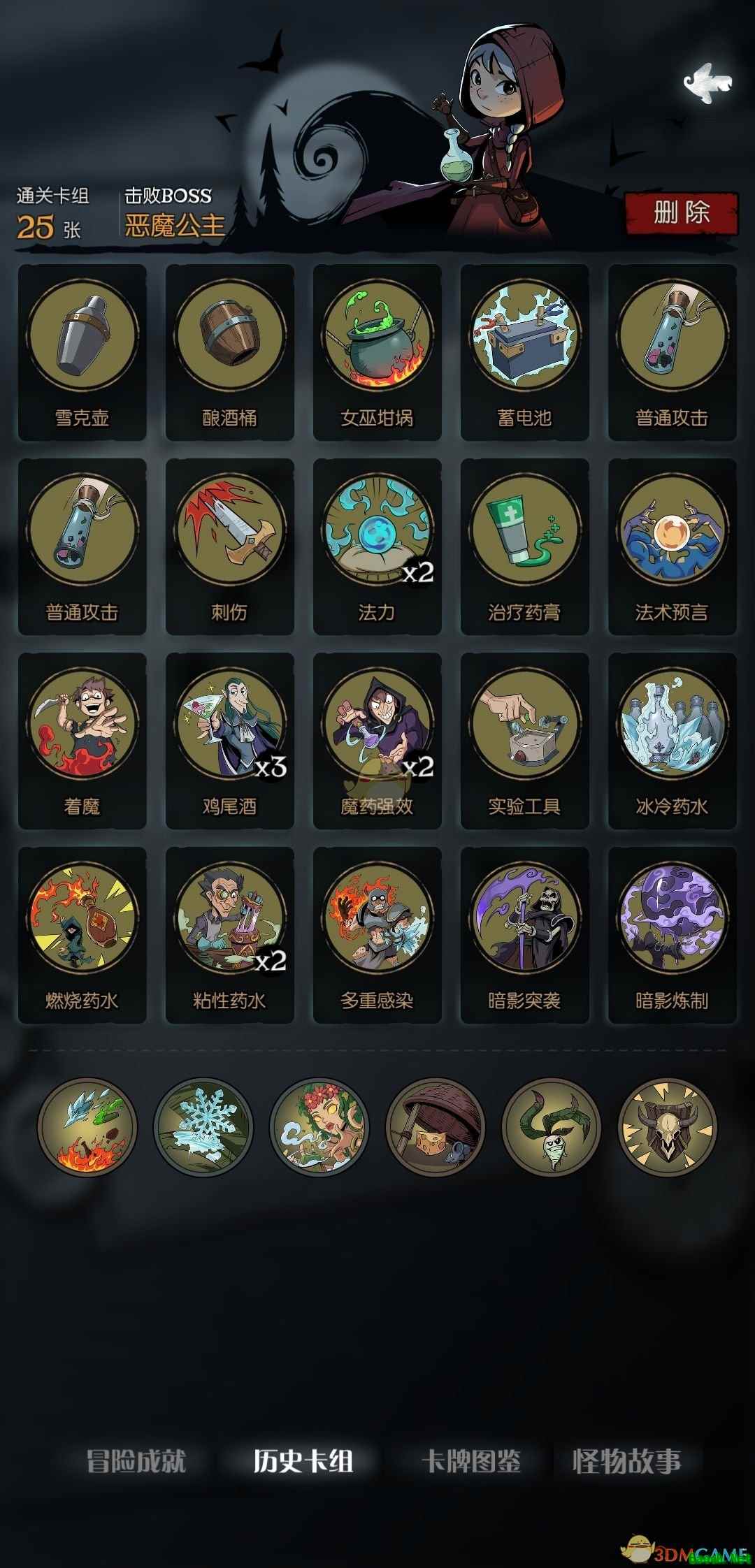
Task: Tap the red 删除 button
Action: tap(682, 213)
